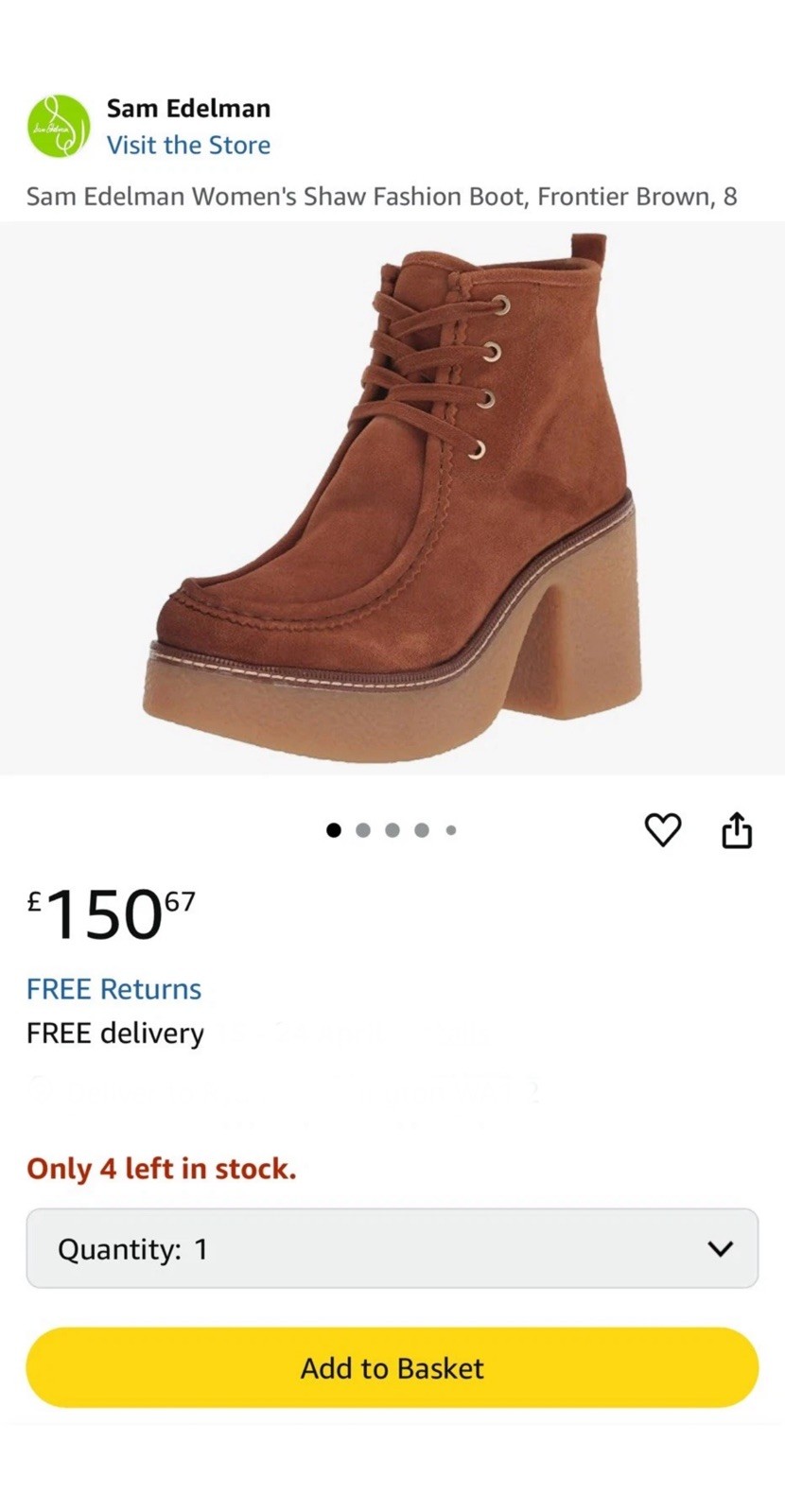Add to Basket
The image size is (785, 1512).
[x=392, y=1367]
